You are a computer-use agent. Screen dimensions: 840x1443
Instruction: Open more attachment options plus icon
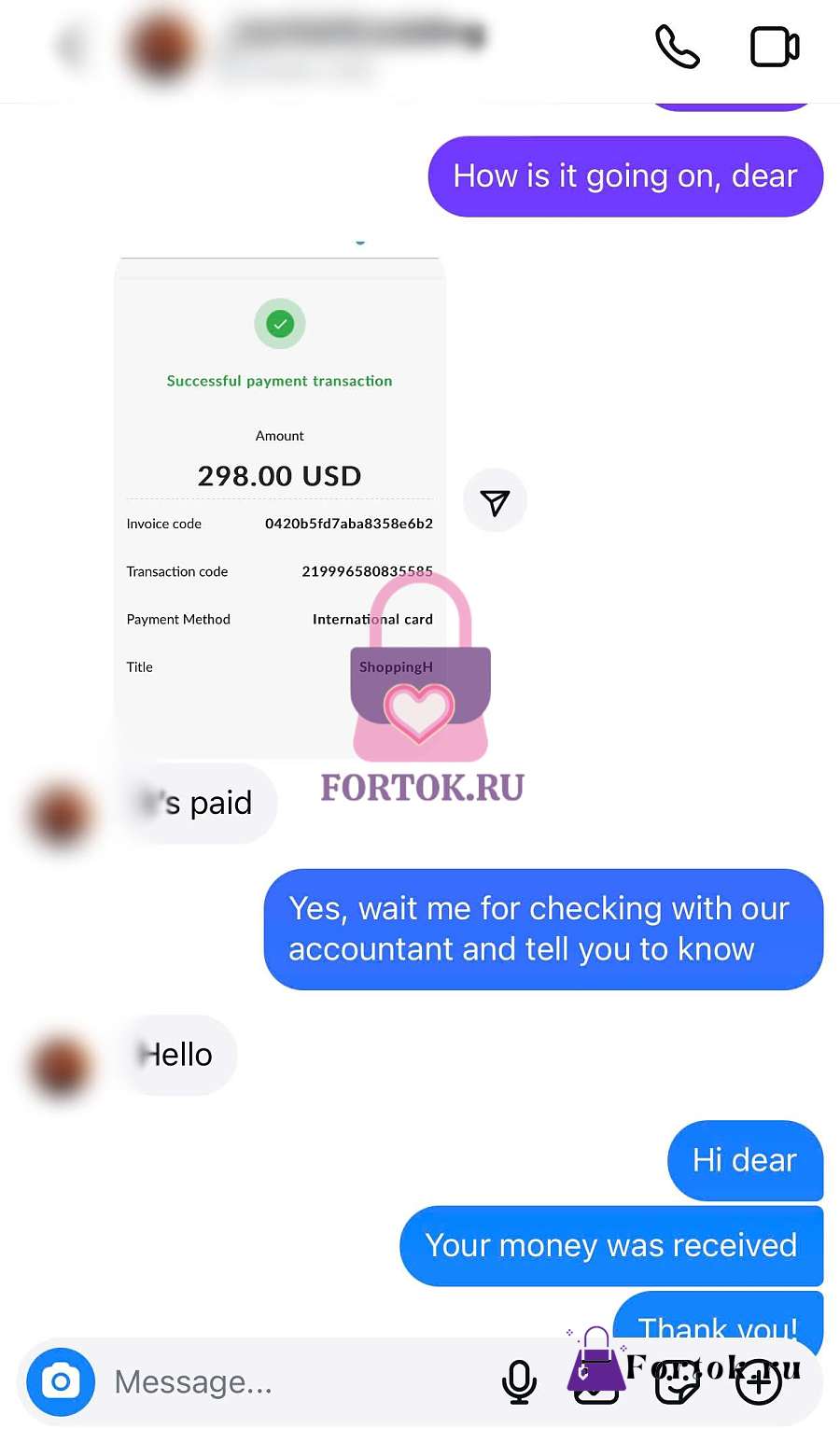click(x=759, y=1381)
